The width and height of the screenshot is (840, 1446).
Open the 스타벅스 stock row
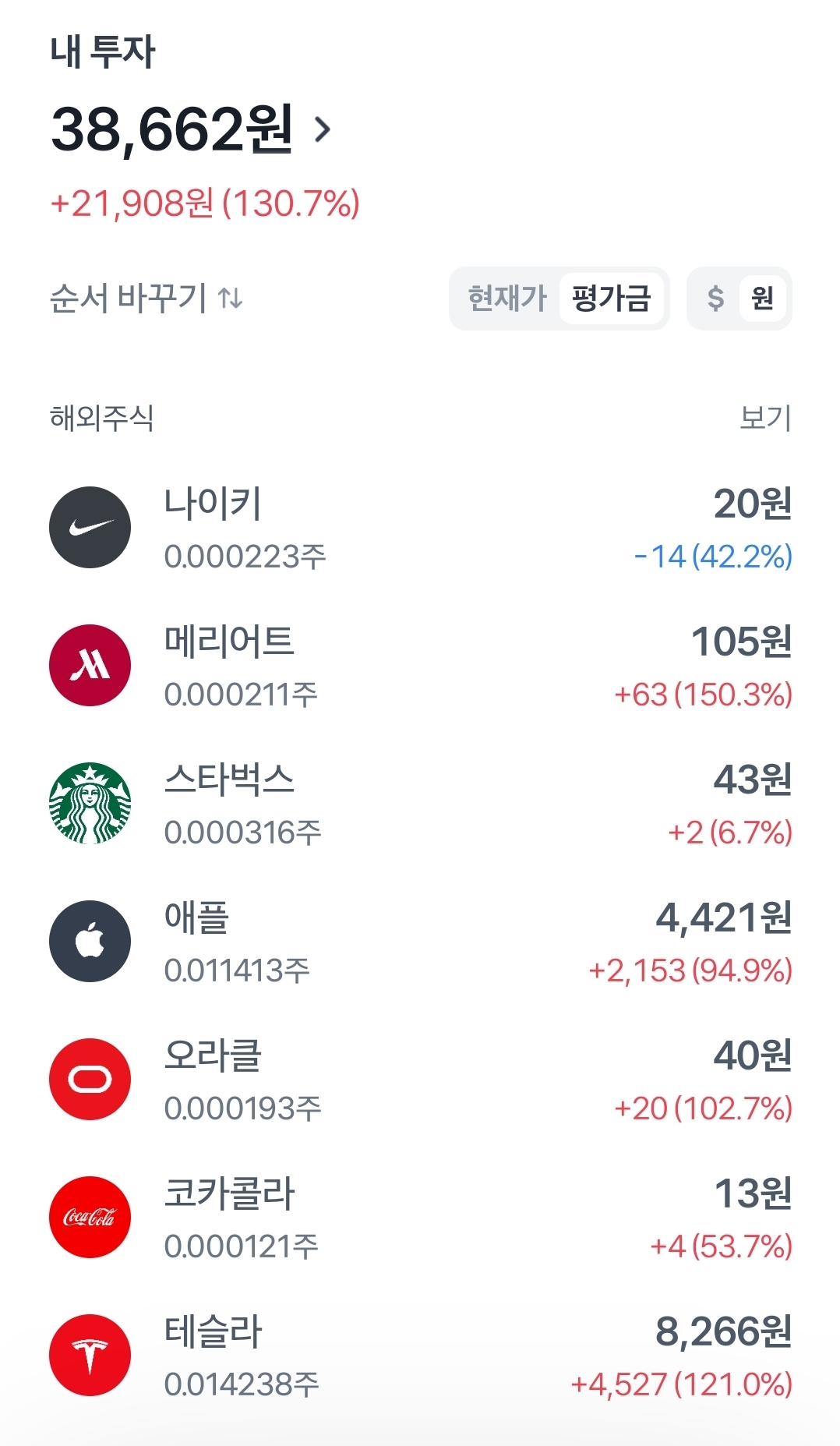420,804
